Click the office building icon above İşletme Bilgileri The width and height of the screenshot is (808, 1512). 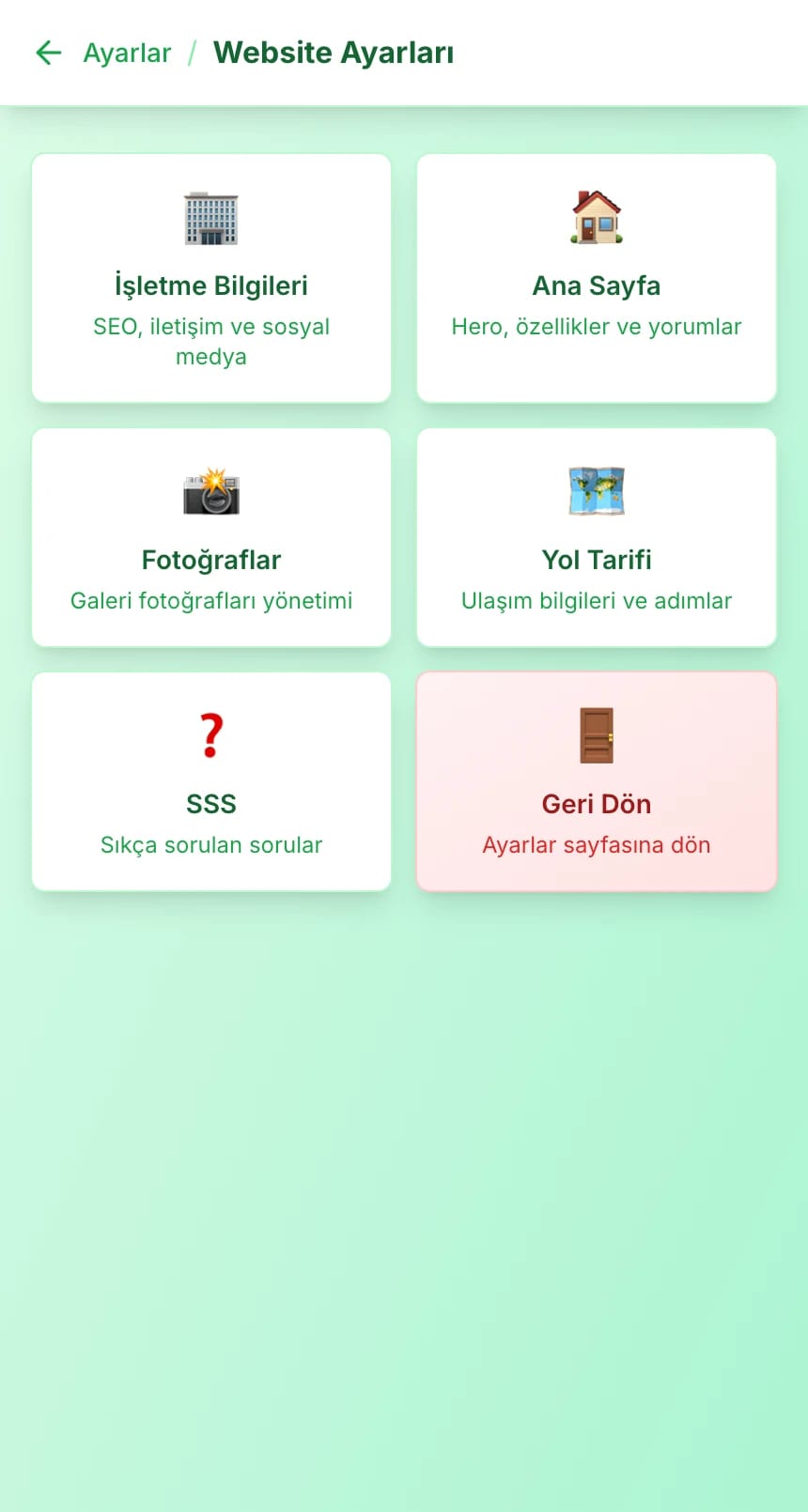[211, 218]
